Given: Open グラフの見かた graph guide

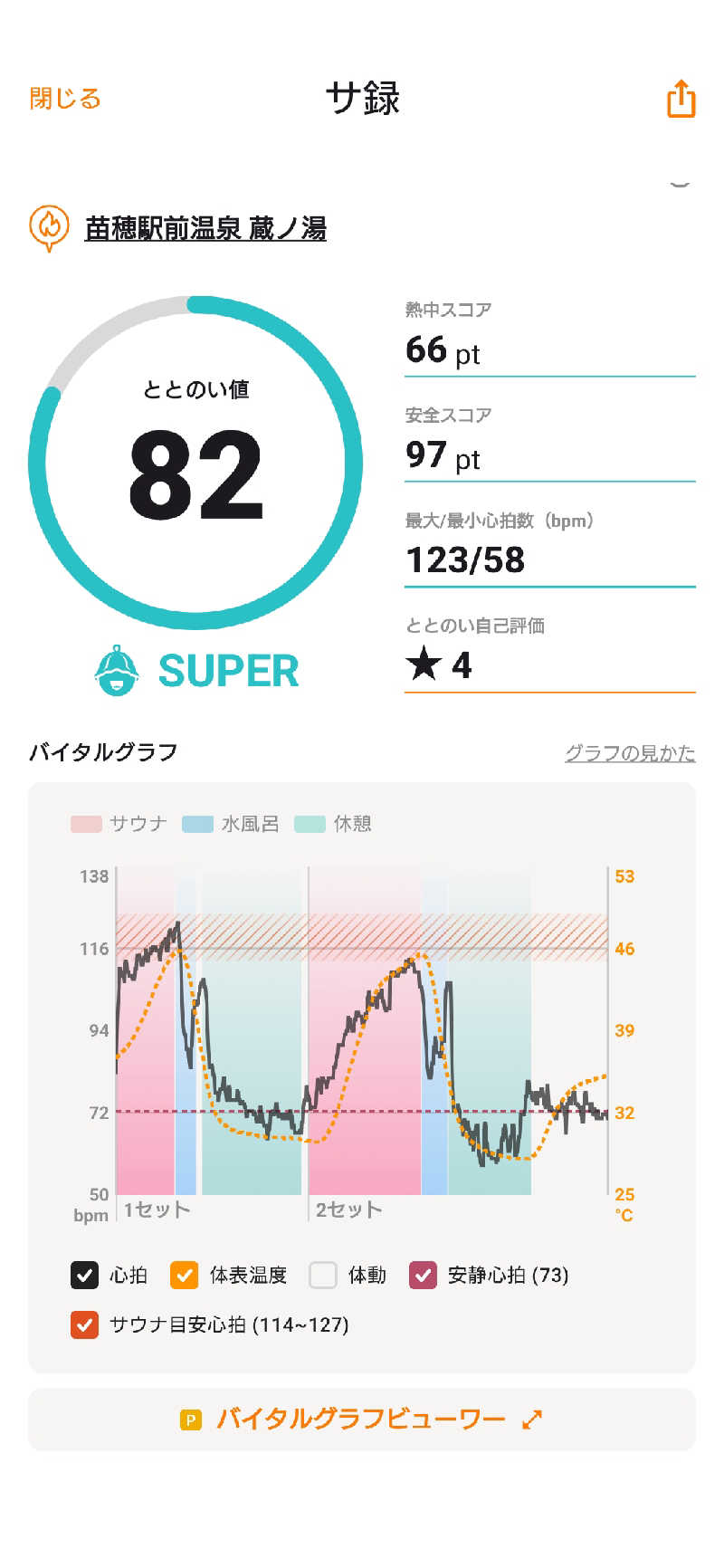Looking at the screenshot, I should coord(630,753).
